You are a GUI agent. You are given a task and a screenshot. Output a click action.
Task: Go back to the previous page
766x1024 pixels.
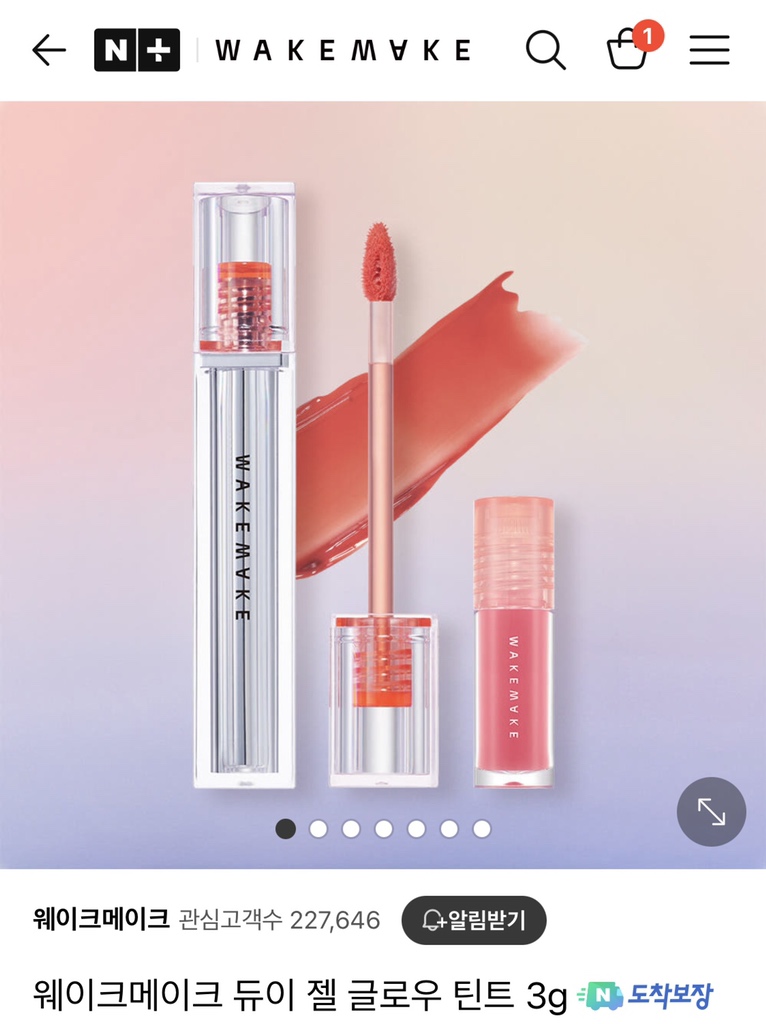pos(48,50)
